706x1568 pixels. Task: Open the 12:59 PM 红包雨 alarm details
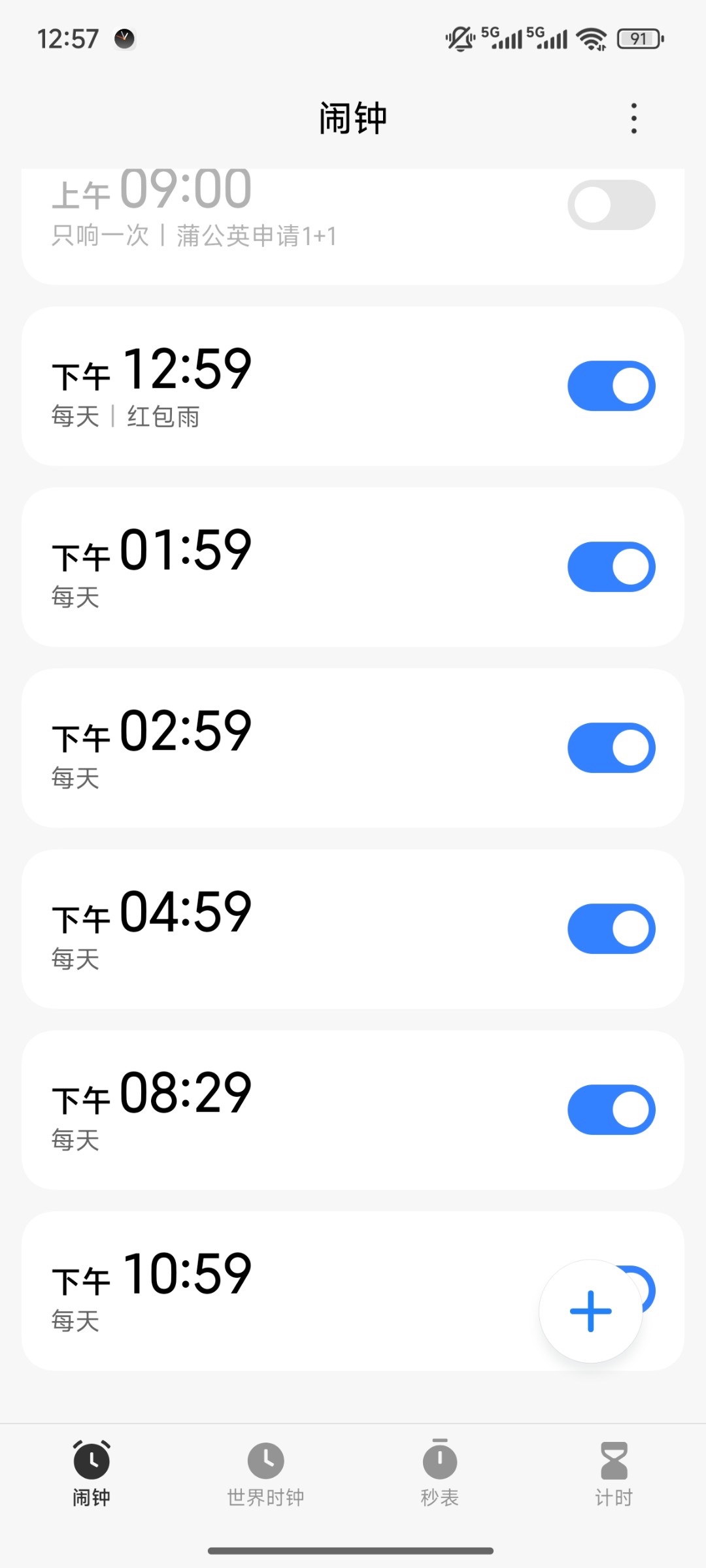click(261, 386)
